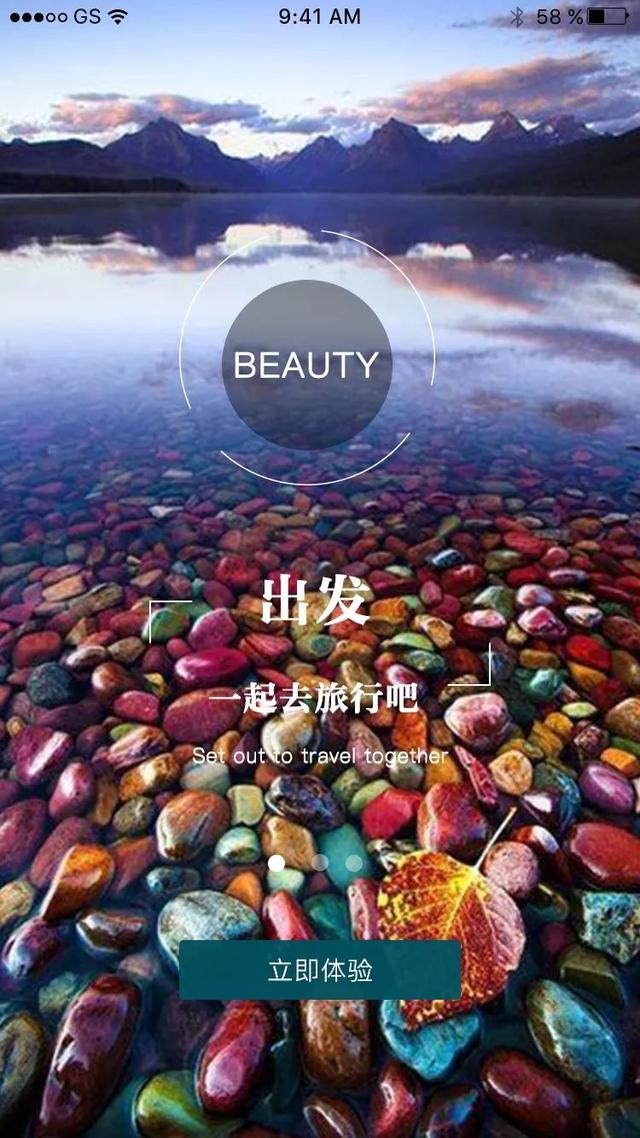Jump to the third page indicator dot
Screen dimensions: 640x1138
coord(354,862)
